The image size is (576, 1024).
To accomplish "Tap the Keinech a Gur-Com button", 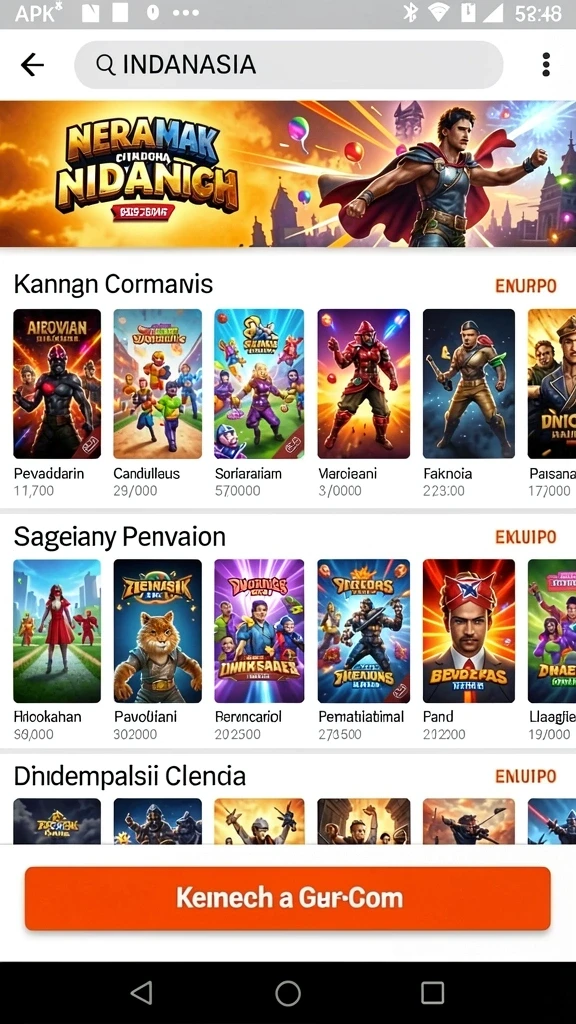I will (x=288, y=898).
